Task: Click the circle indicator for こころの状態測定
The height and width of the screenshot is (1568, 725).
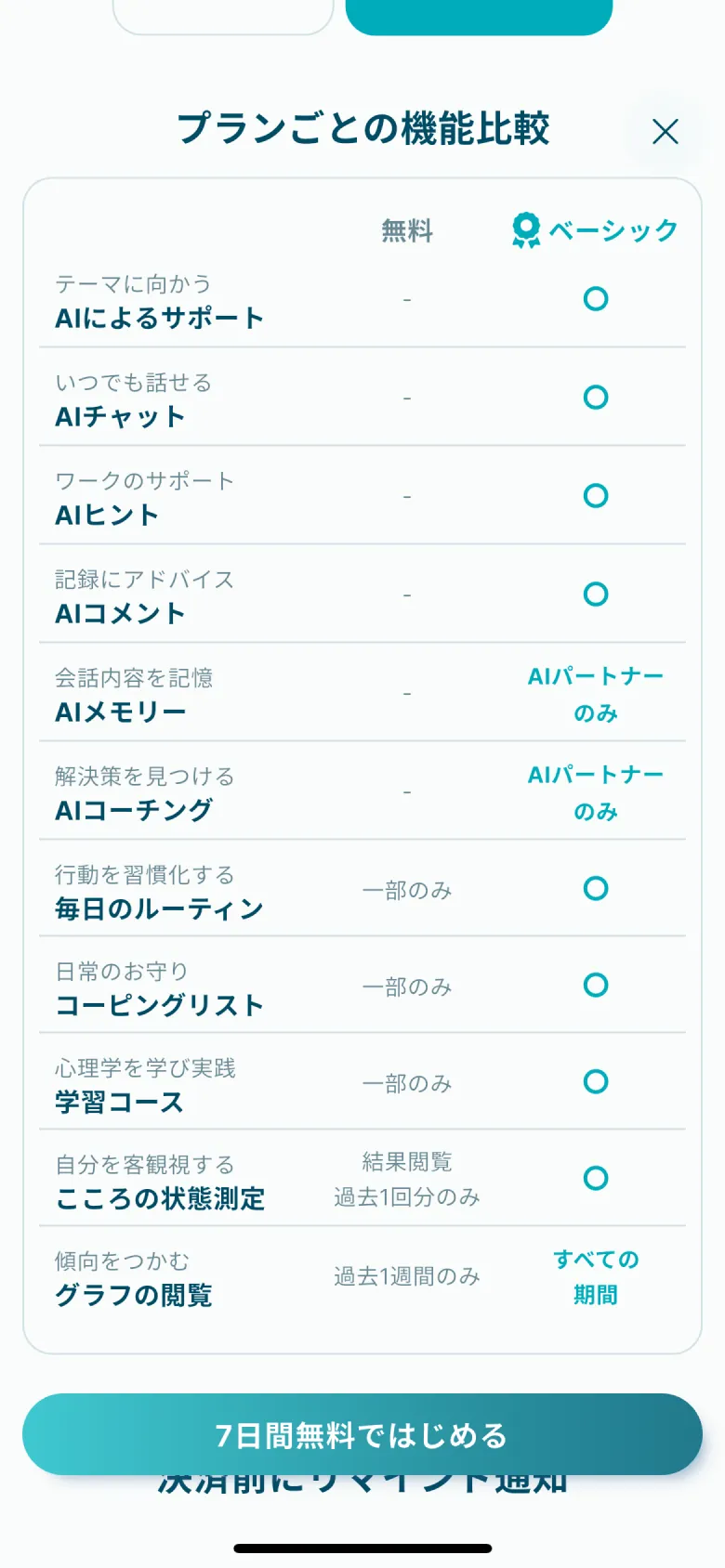Action: (x=596, y=1179)
